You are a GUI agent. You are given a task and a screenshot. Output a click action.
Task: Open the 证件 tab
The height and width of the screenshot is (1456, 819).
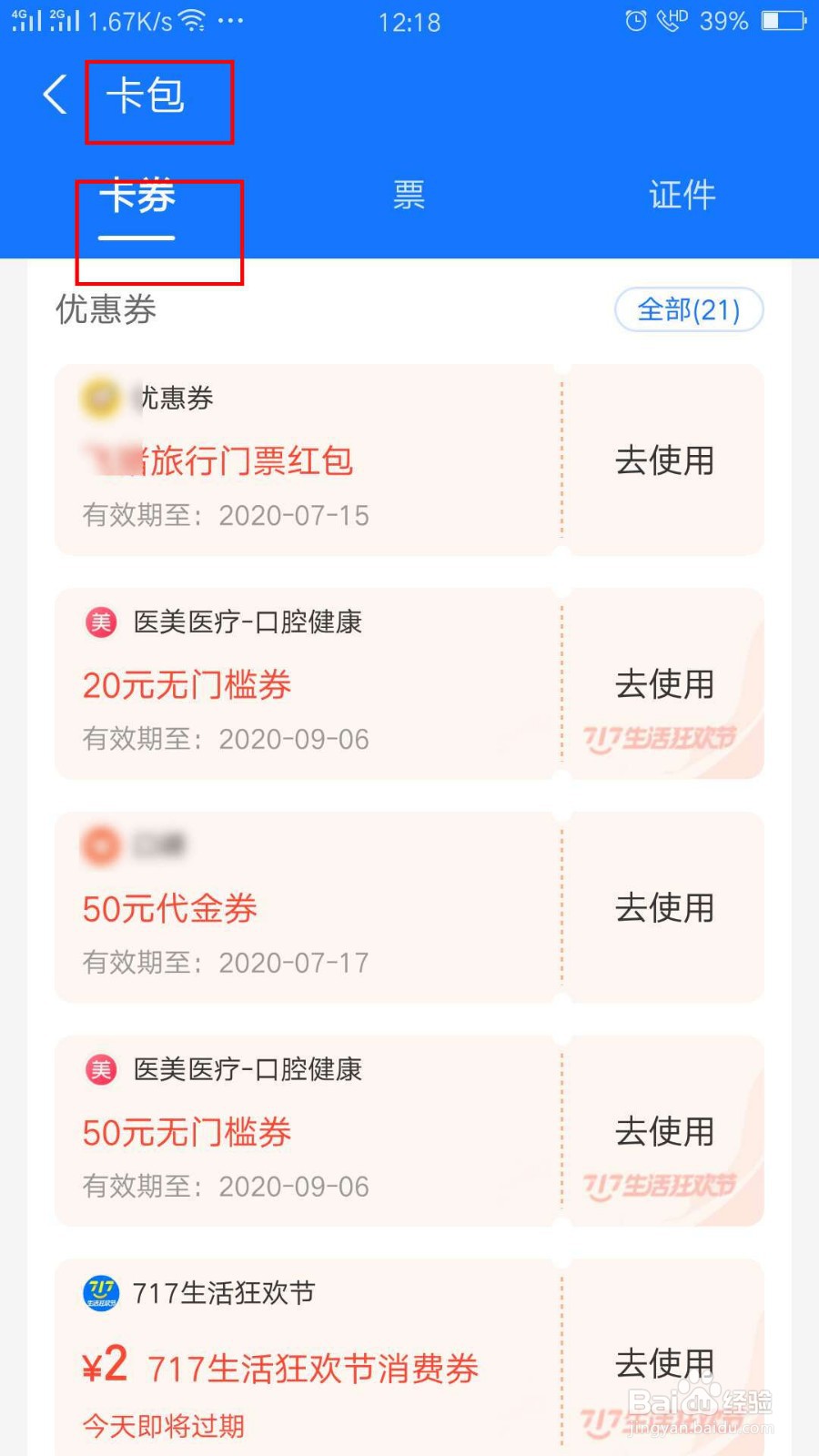click(682, 194)
